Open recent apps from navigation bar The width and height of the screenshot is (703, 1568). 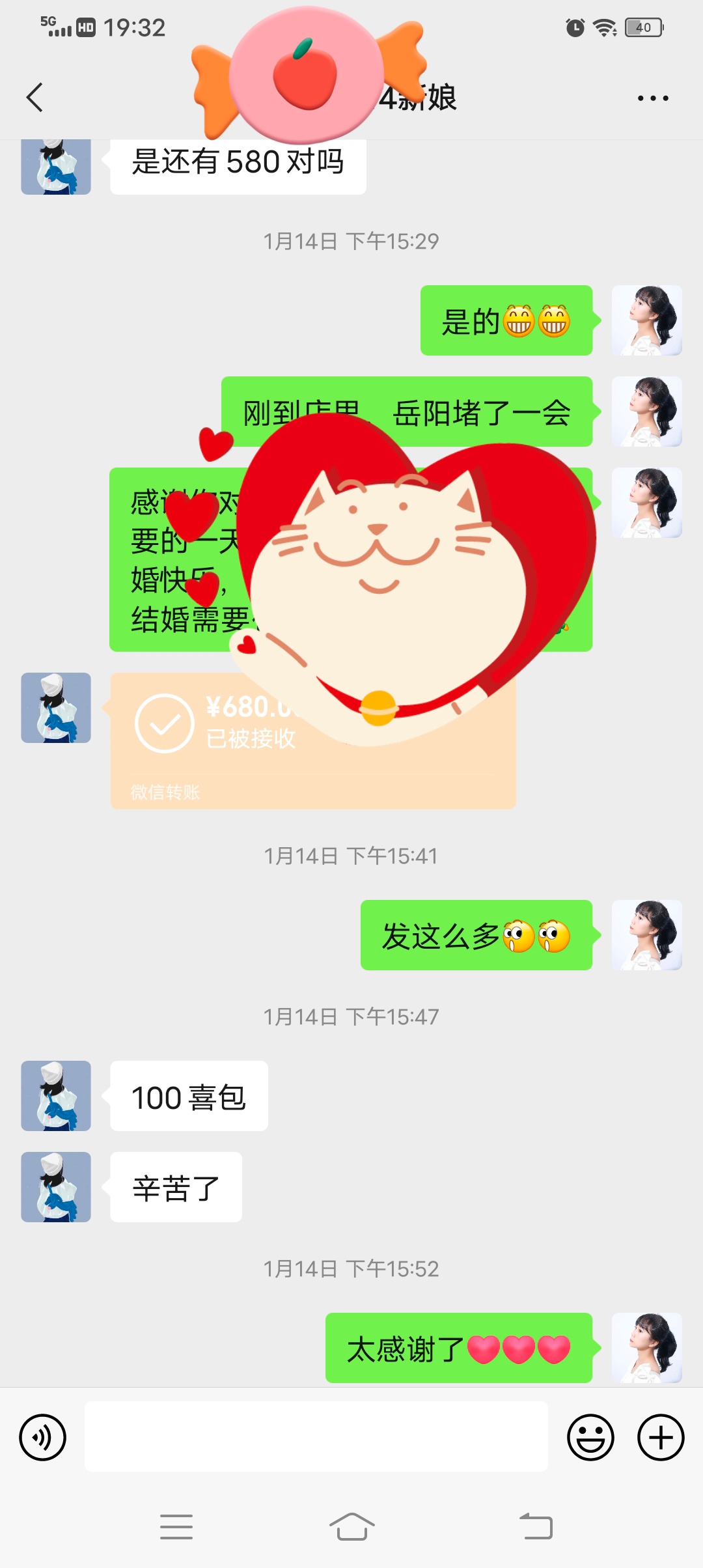tap(176, 1526)
